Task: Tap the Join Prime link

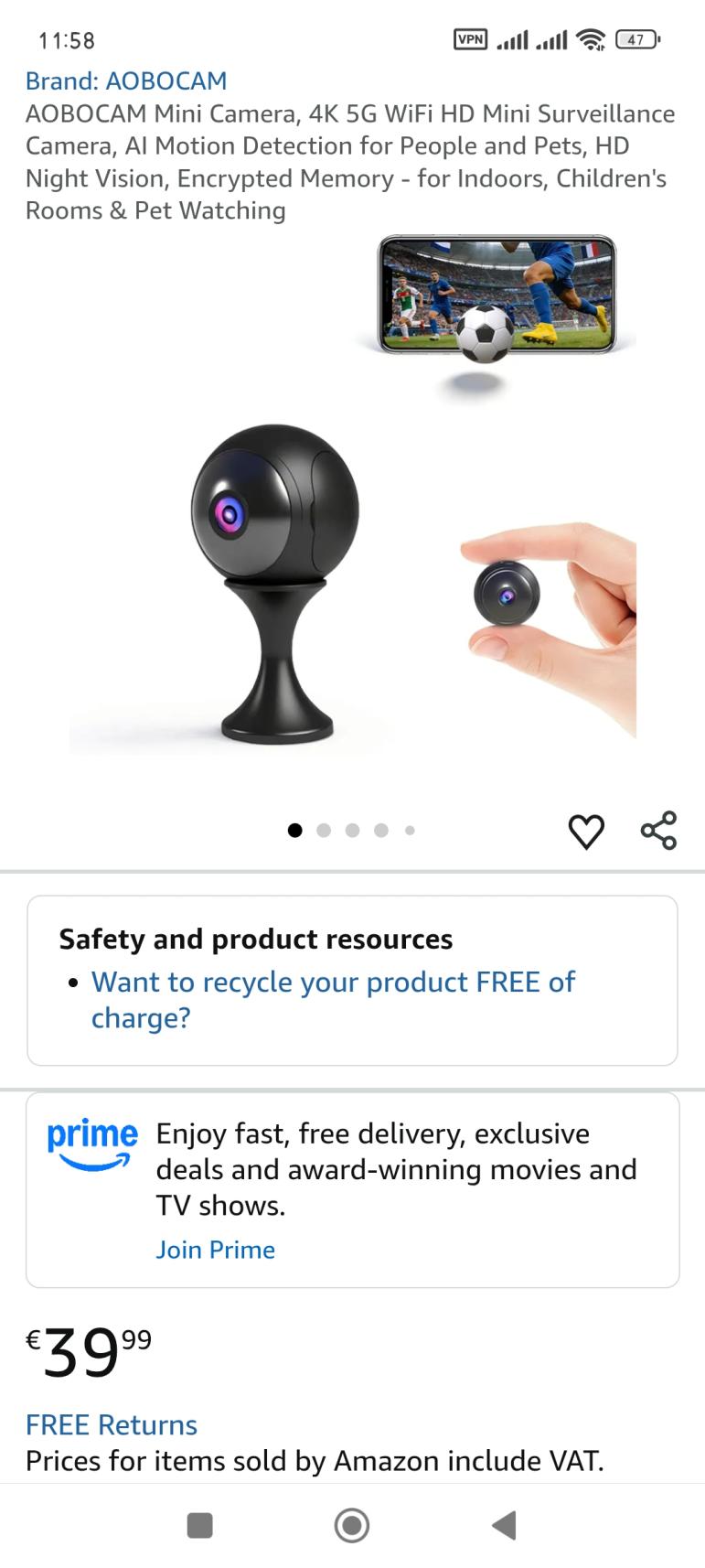Action: coord(215,1250)
